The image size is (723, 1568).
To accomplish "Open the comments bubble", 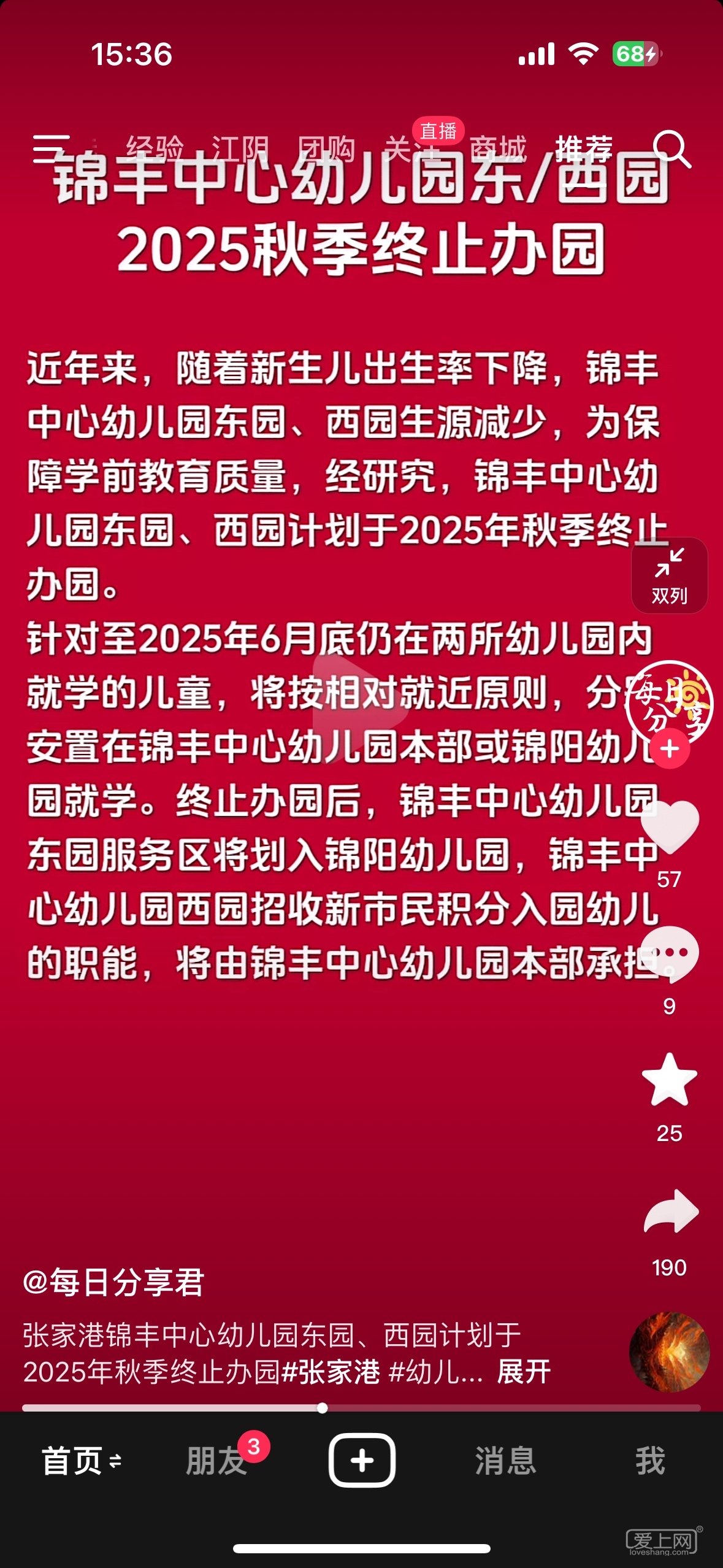I will coord(669,954).
